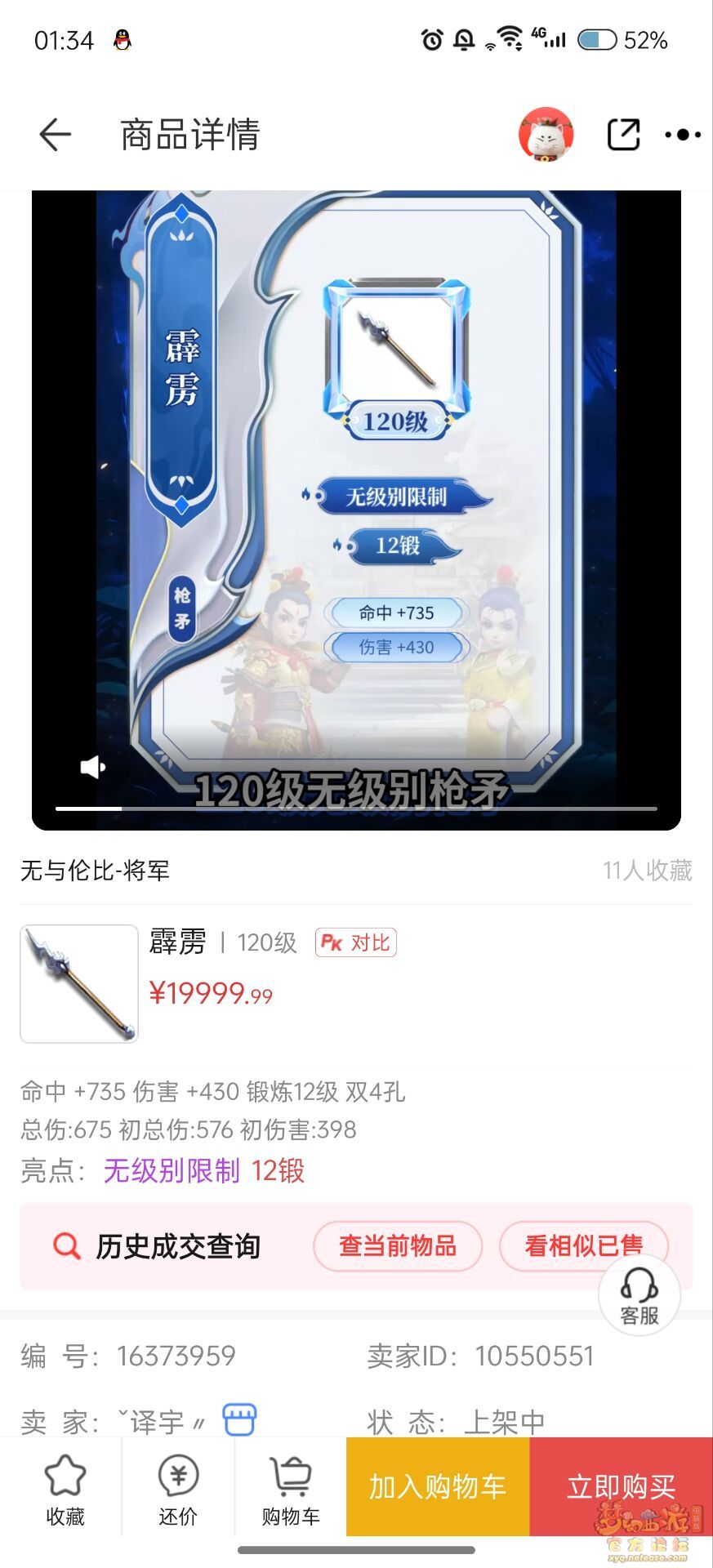Mute the product video sound
Screen dimensions: 713x1568
[92, 767]
